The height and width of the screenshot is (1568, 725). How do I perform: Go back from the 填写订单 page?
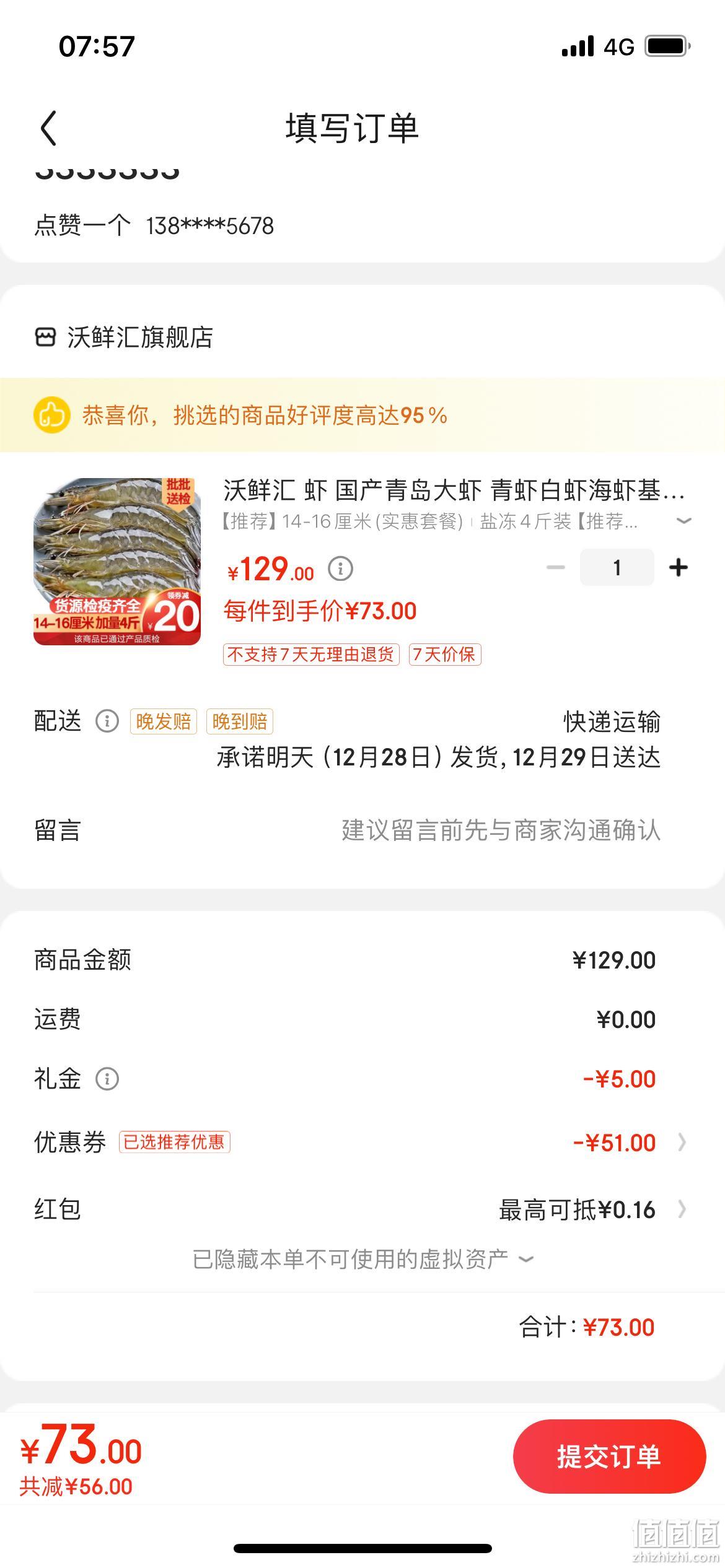pyautogui.click(x=48, y=128)
